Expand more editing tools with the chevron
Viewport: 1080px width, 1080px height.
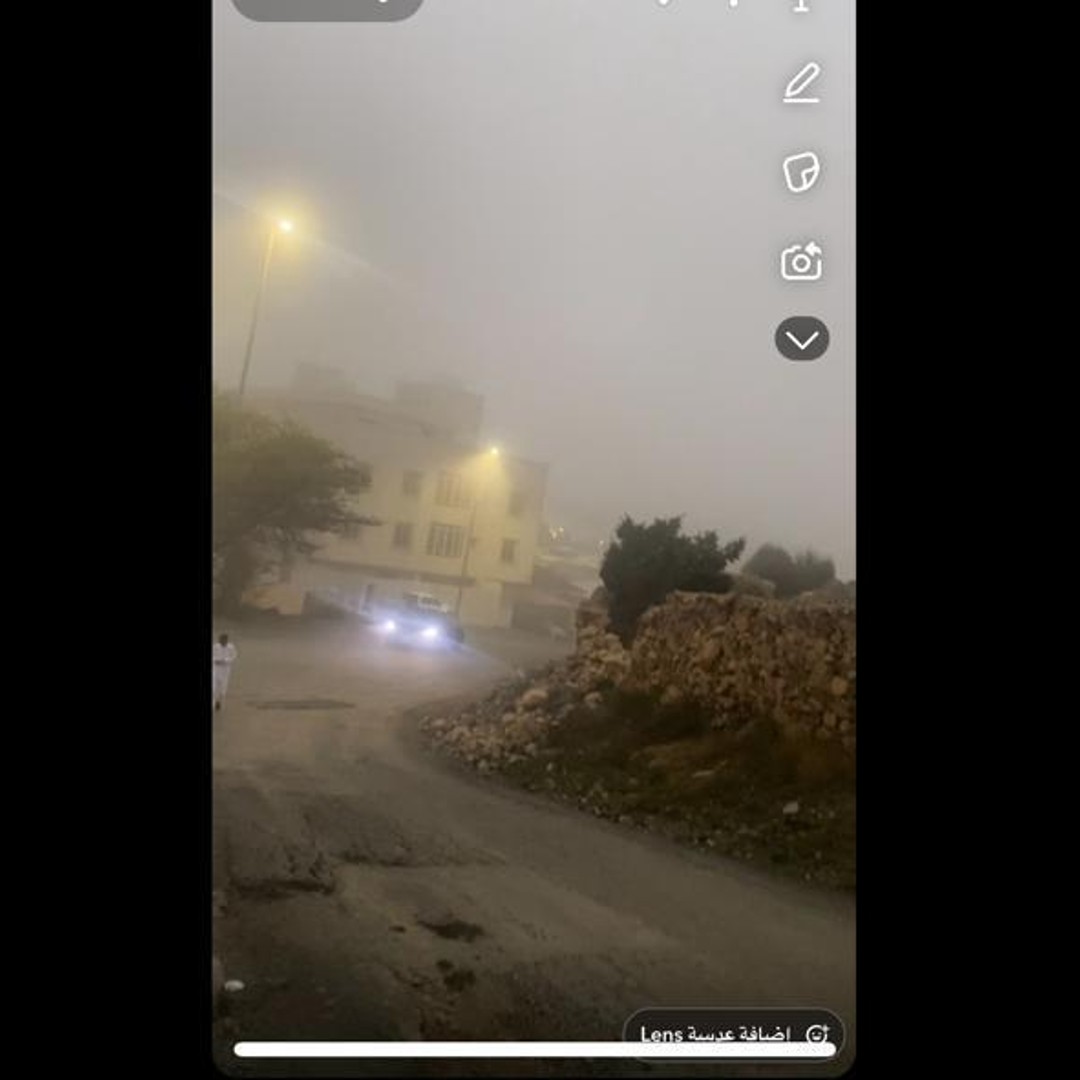click(x=801, y=339)
